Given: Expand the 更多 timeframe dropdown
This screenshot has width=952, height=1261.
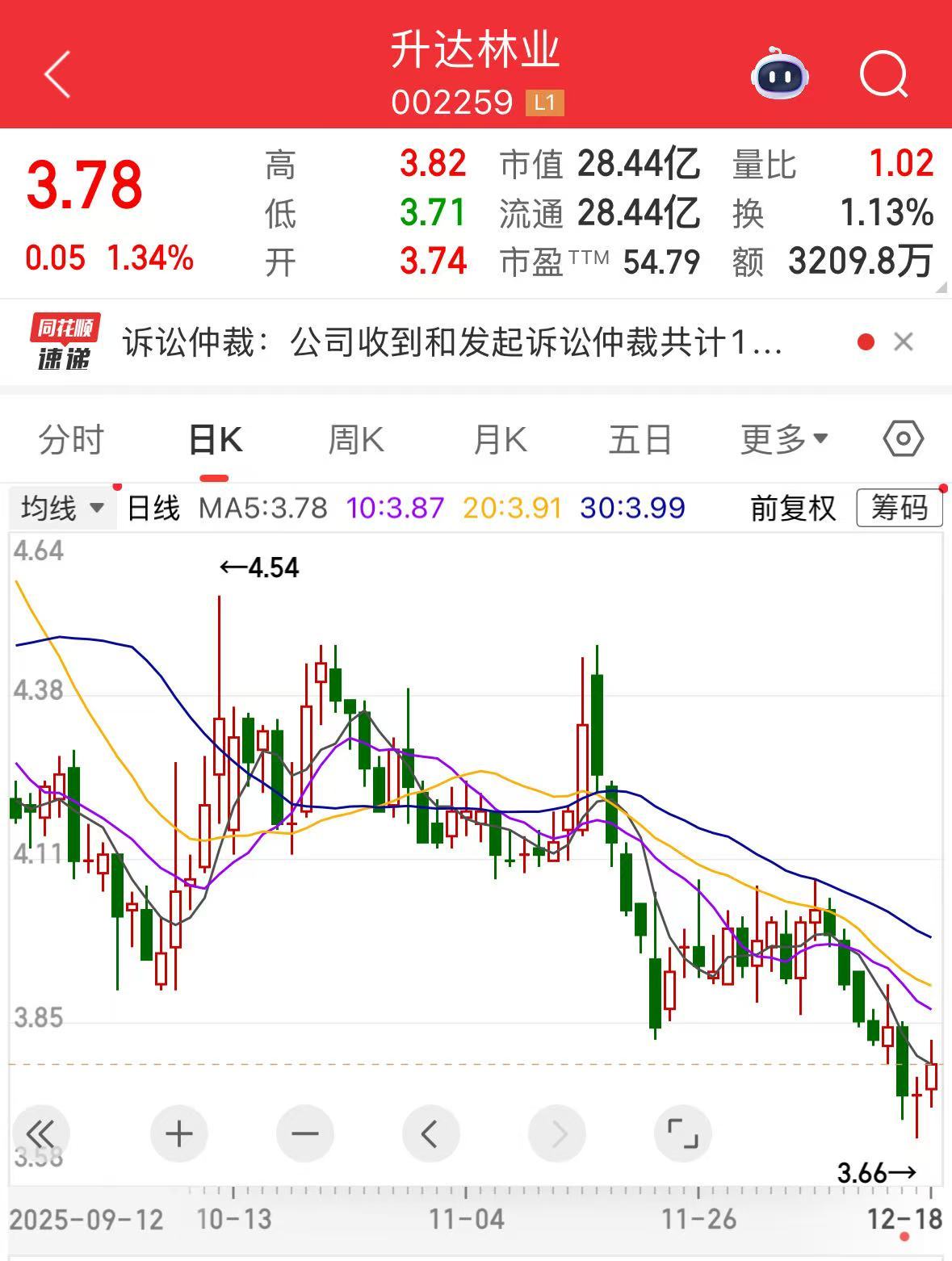Looking at the screenshot, I should tap(784, 440).
